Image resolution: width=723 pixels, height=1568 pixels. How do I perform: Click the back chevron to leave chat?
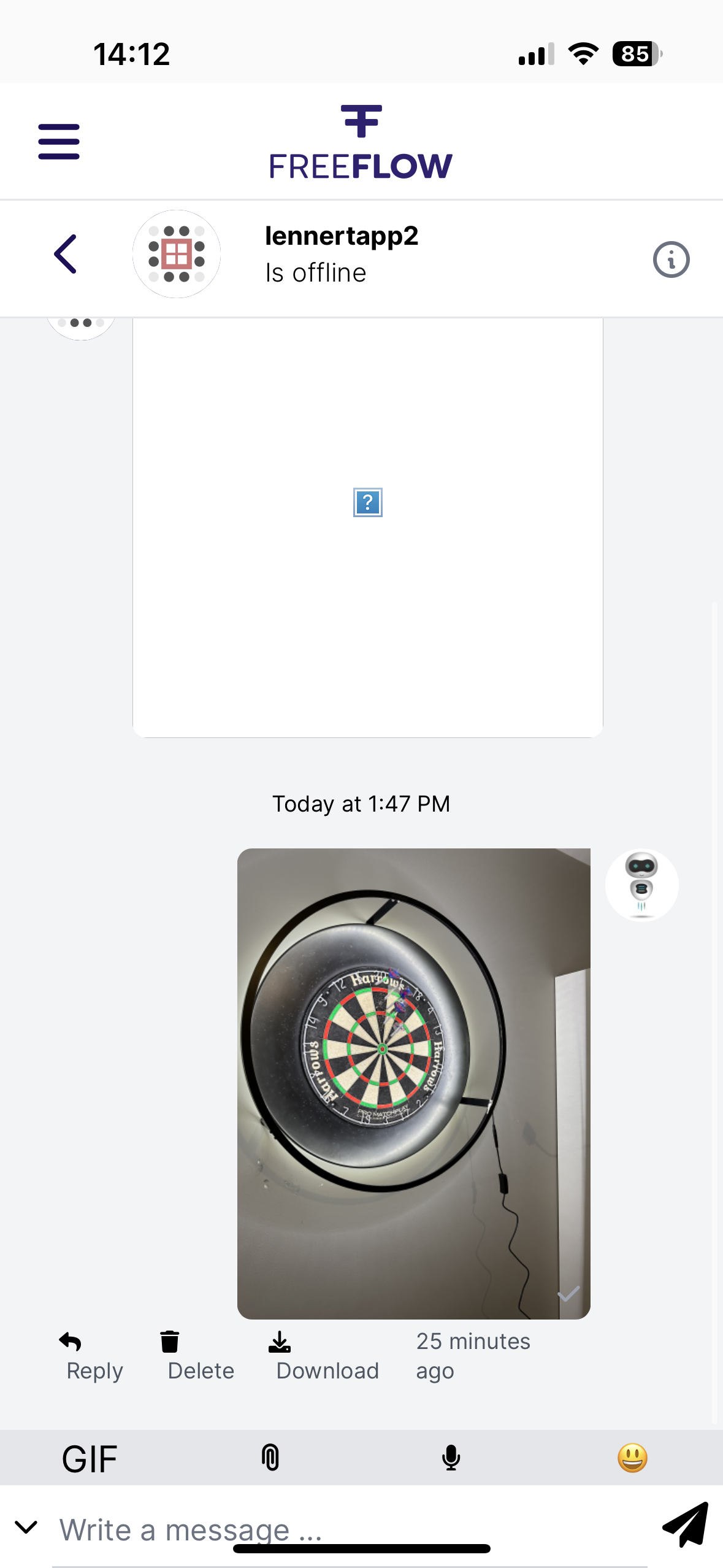66,255
